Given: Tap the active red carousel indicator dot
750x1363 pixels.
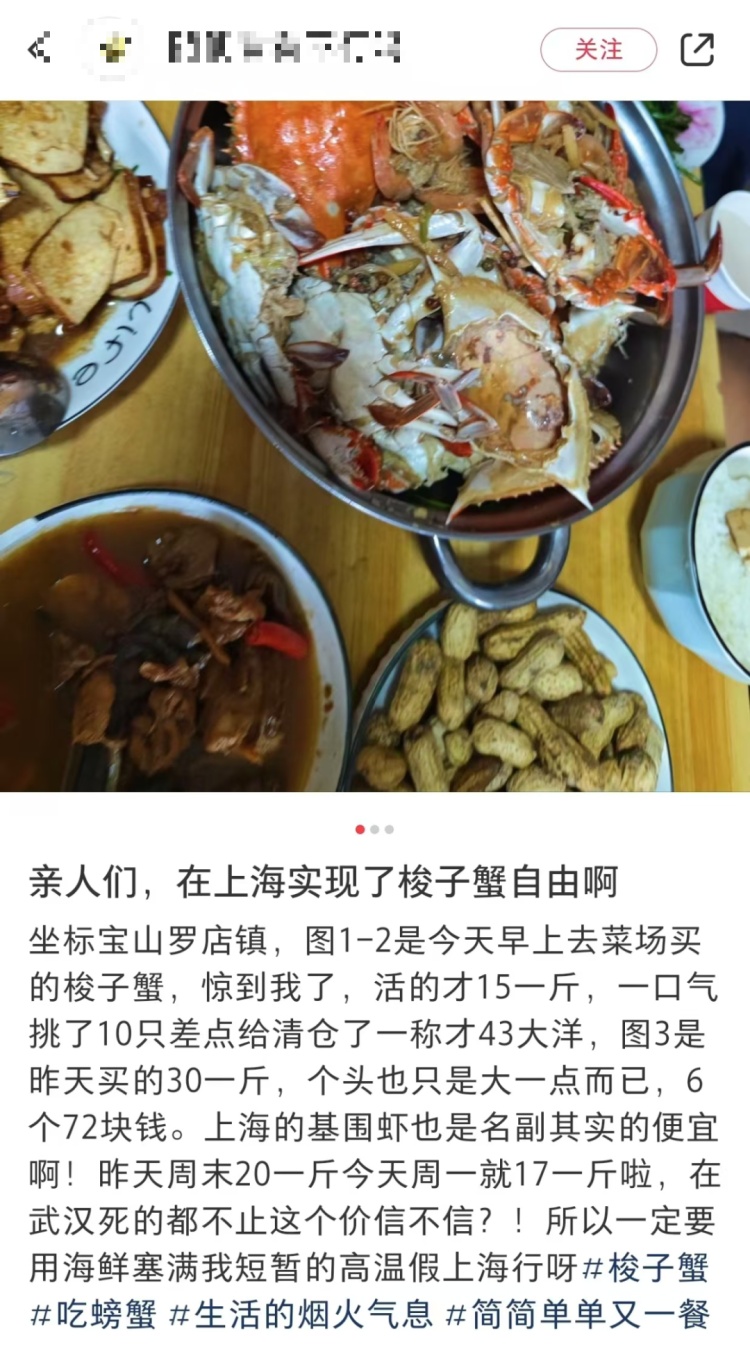Looking at the screenshot, I should click(x=361, y=828).
